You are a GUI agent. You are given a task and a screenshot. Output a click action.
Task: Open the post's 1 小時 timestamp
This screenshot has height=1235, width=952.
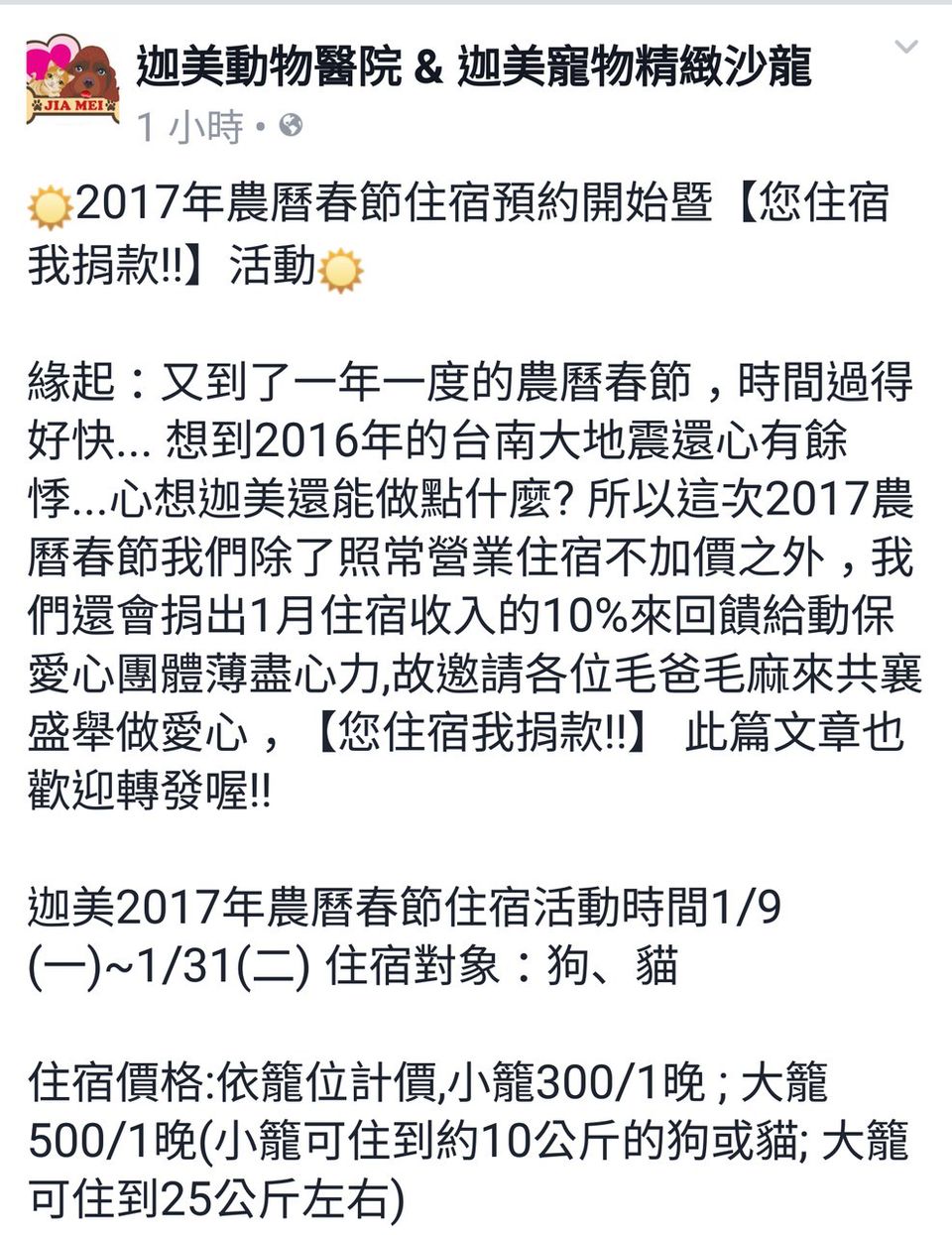pos(189,127)
